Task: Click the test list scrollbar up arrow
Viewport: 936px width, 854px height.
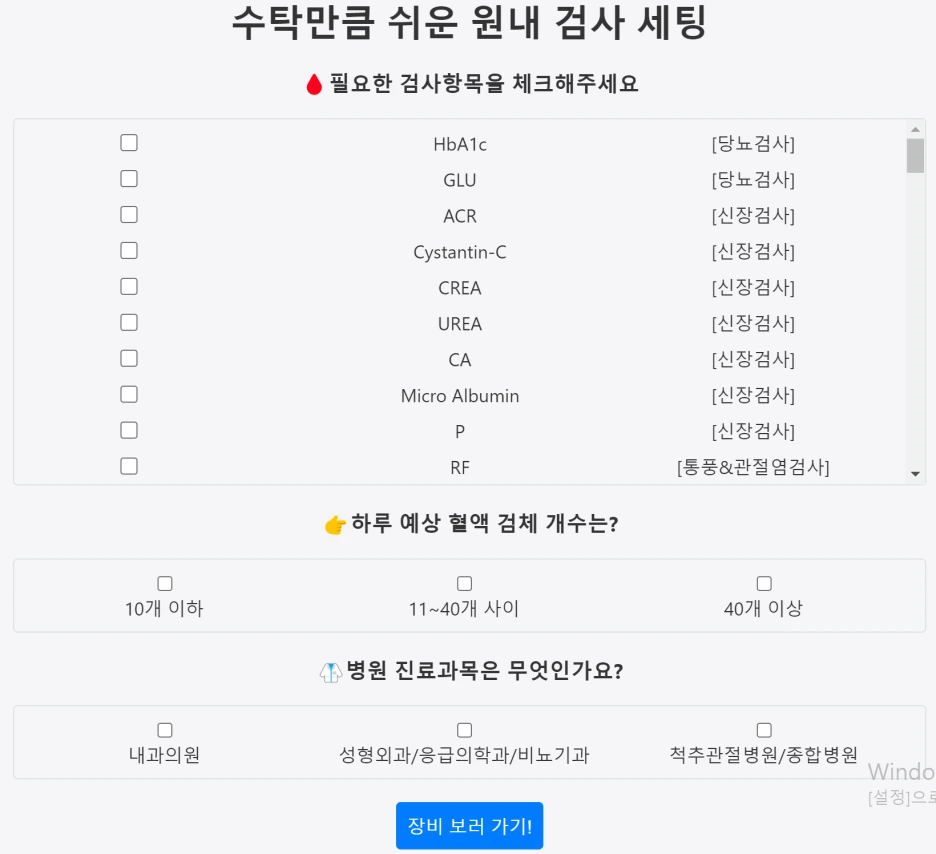Action: coord(915,129)
